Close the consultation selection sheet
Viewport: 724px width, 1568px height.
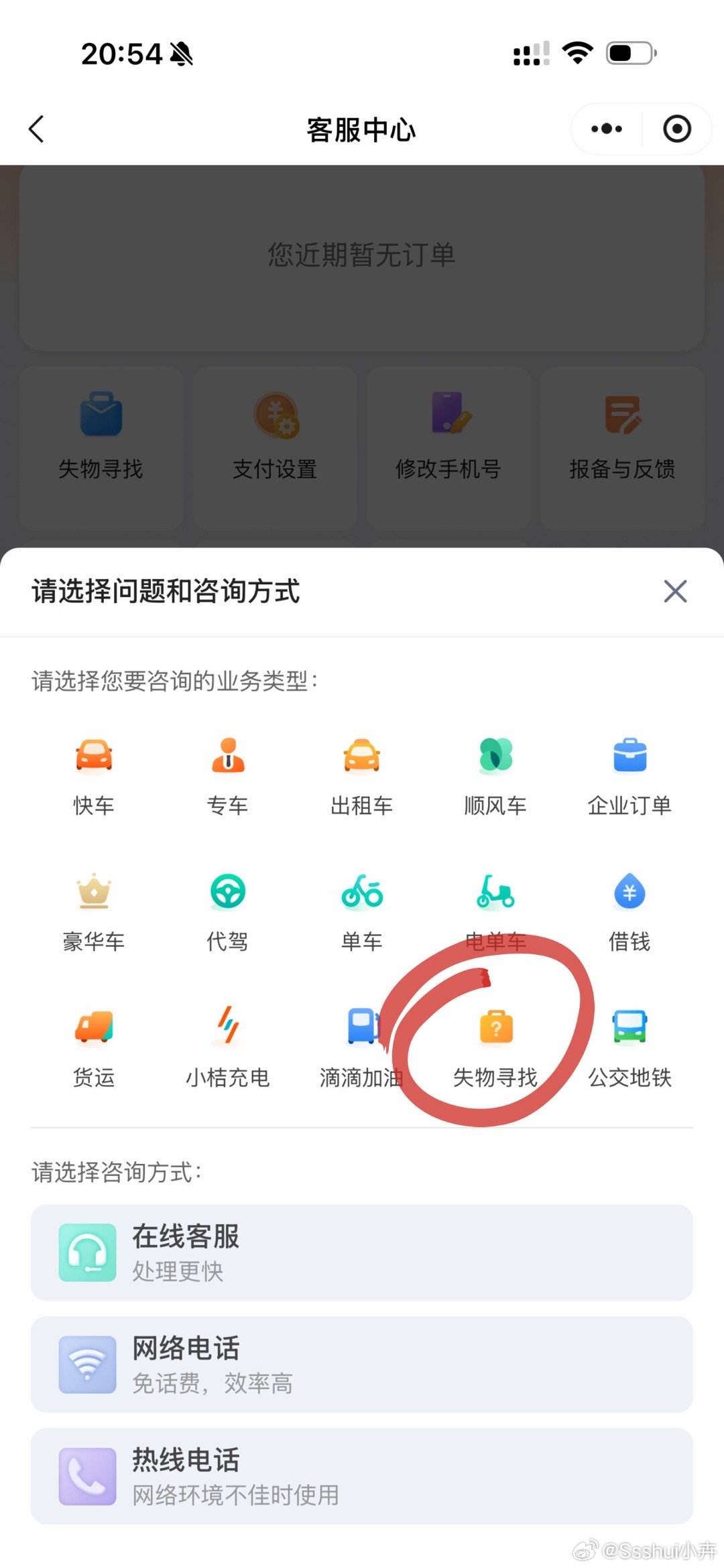[x=675, y=591]
